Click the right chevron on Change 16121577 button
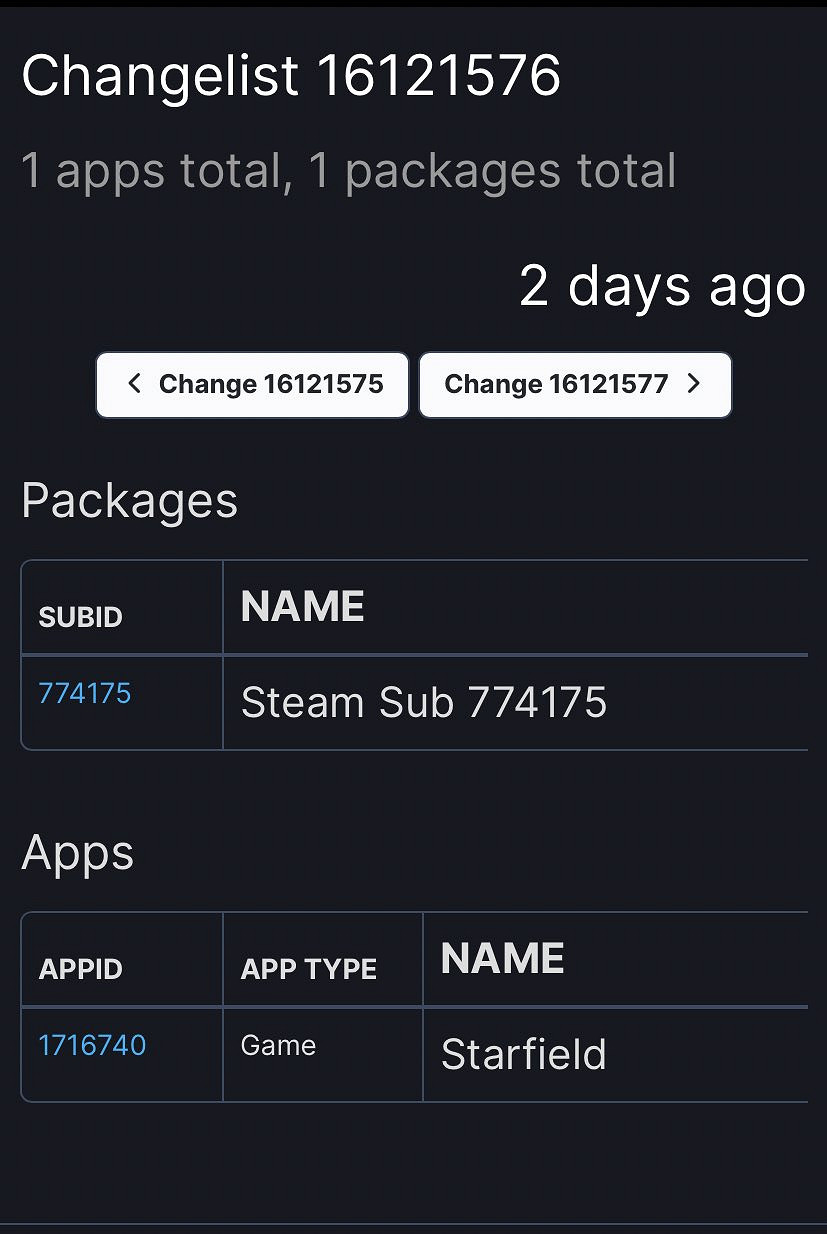Viewport: 827px width, 1234px height. 692,384
